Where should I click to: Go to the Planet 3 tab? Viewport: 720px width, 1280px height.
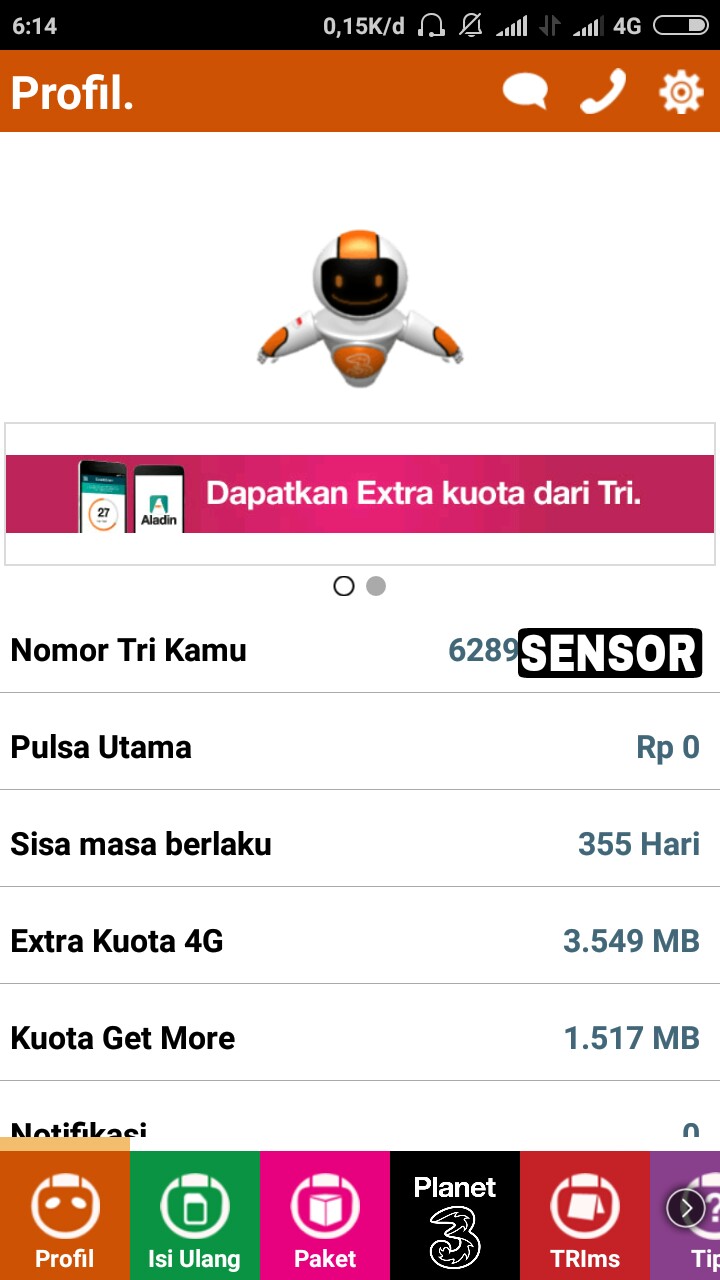point(455,1216)
